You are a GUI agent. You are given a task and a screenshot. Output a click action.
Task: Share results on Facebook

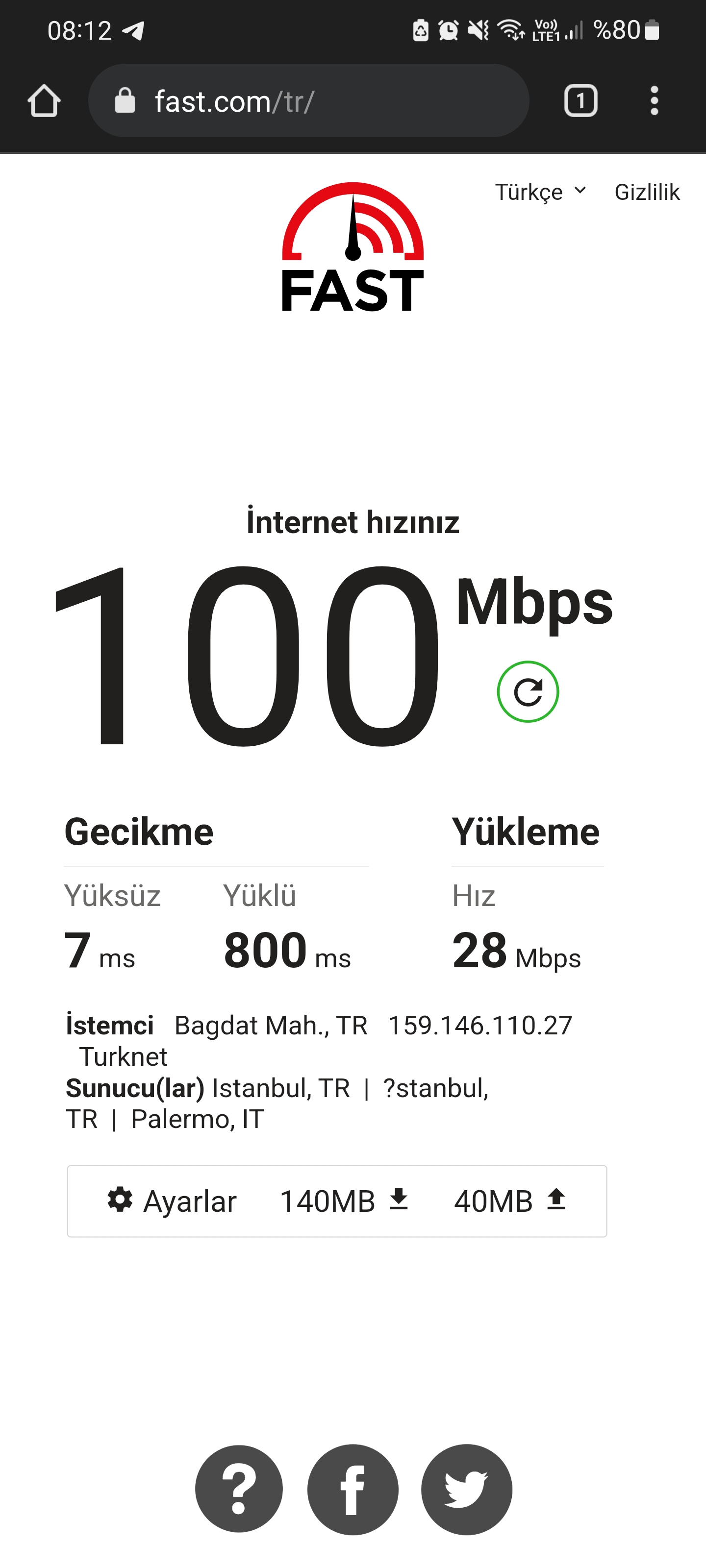353,1489
